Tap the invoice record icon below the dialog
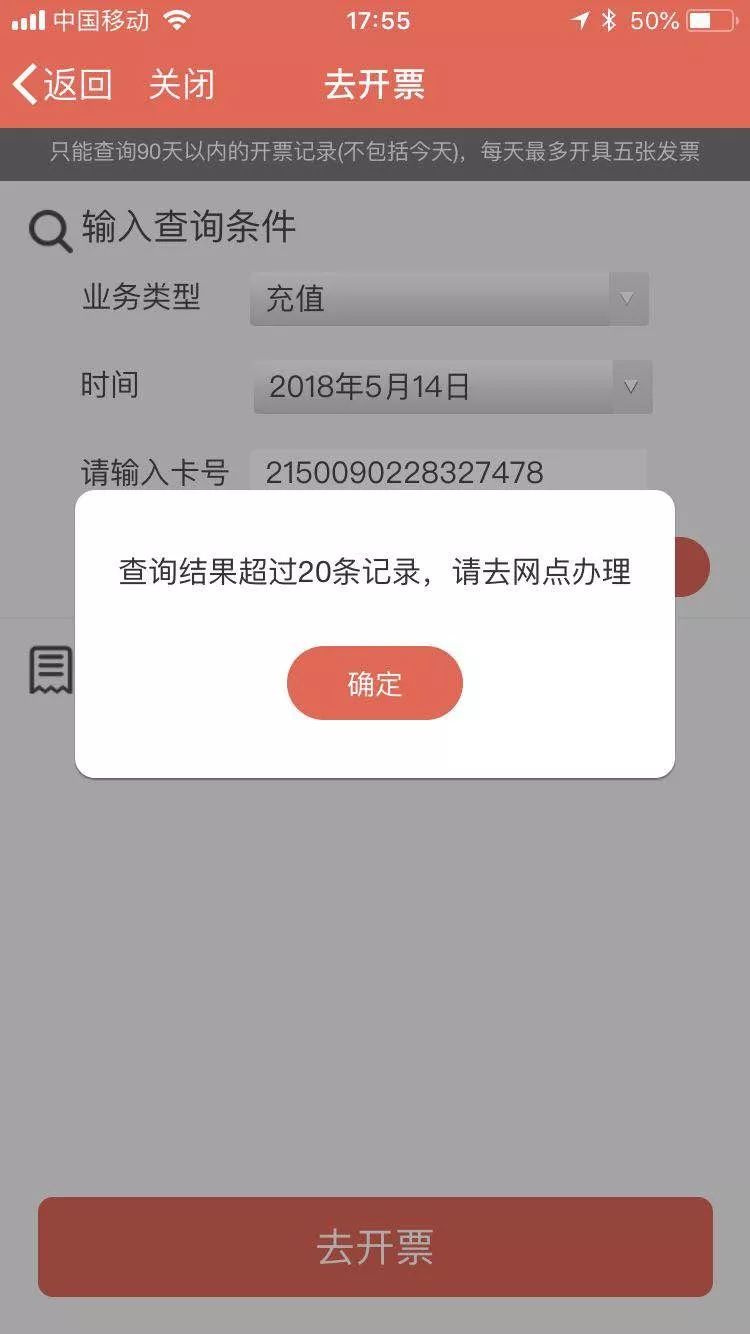This screenshot has width=750, height=1334. [x=49, y=670]
